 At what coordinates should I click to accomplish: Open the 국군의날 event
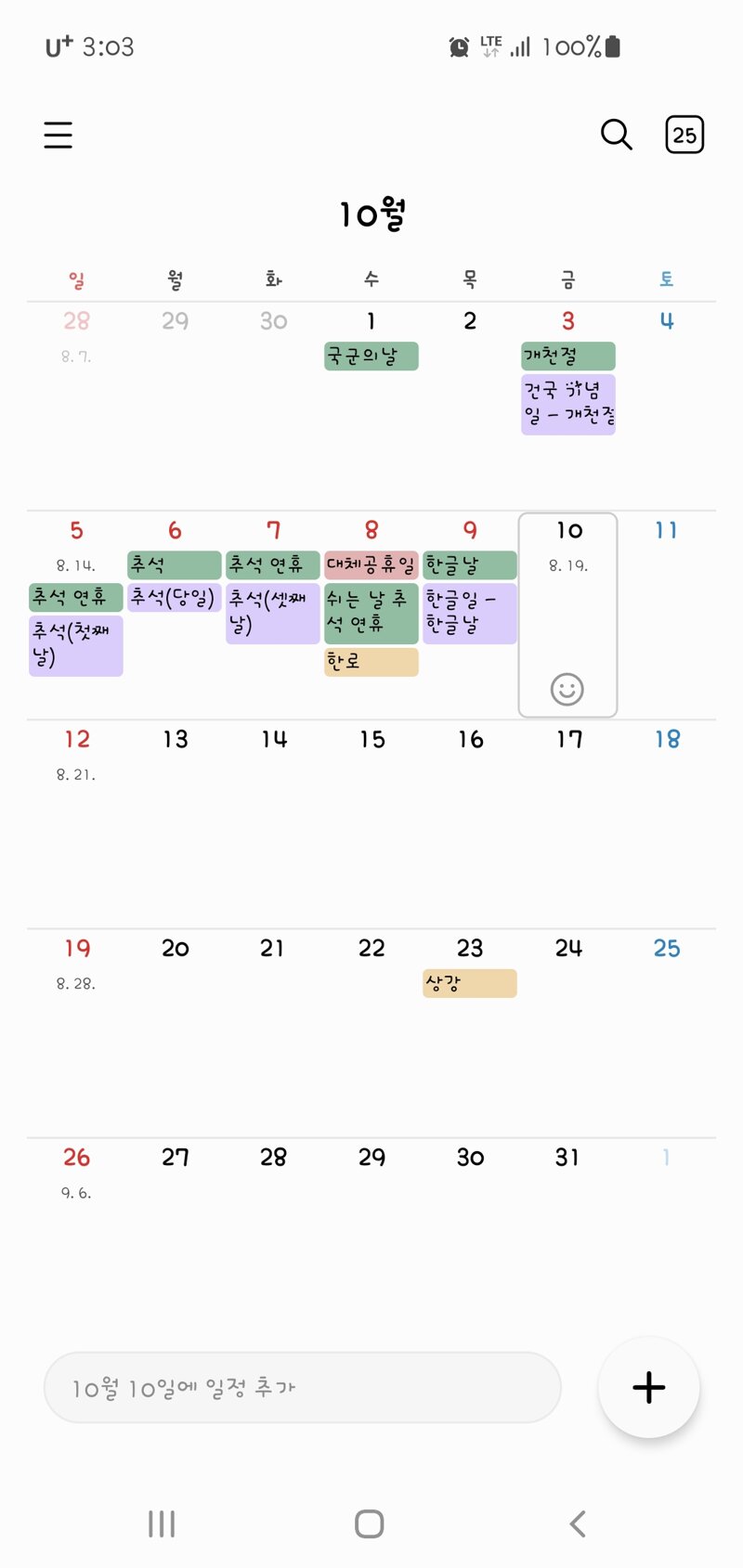point(371,356)
